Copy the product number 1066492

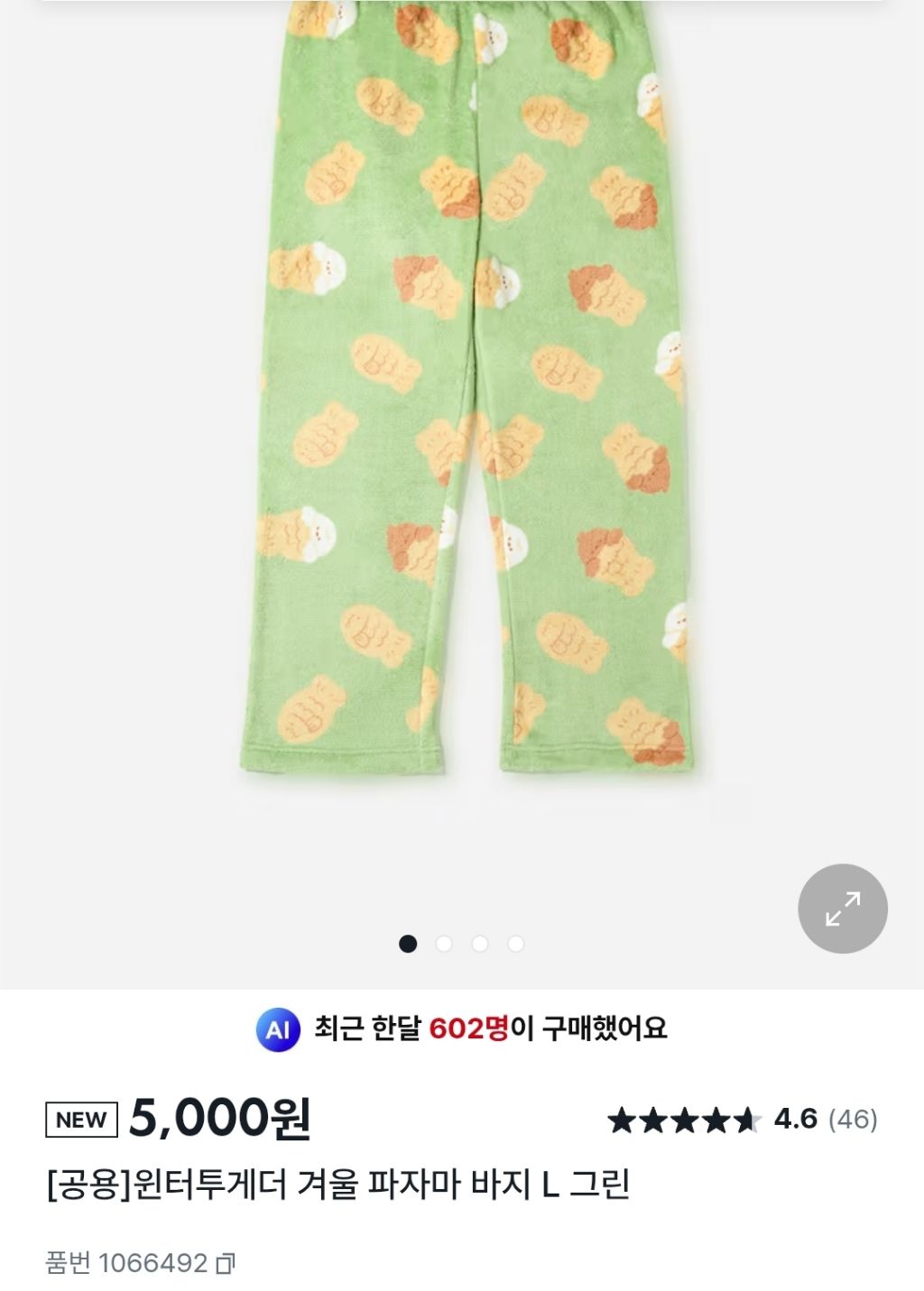click(x=226, y=1263)
